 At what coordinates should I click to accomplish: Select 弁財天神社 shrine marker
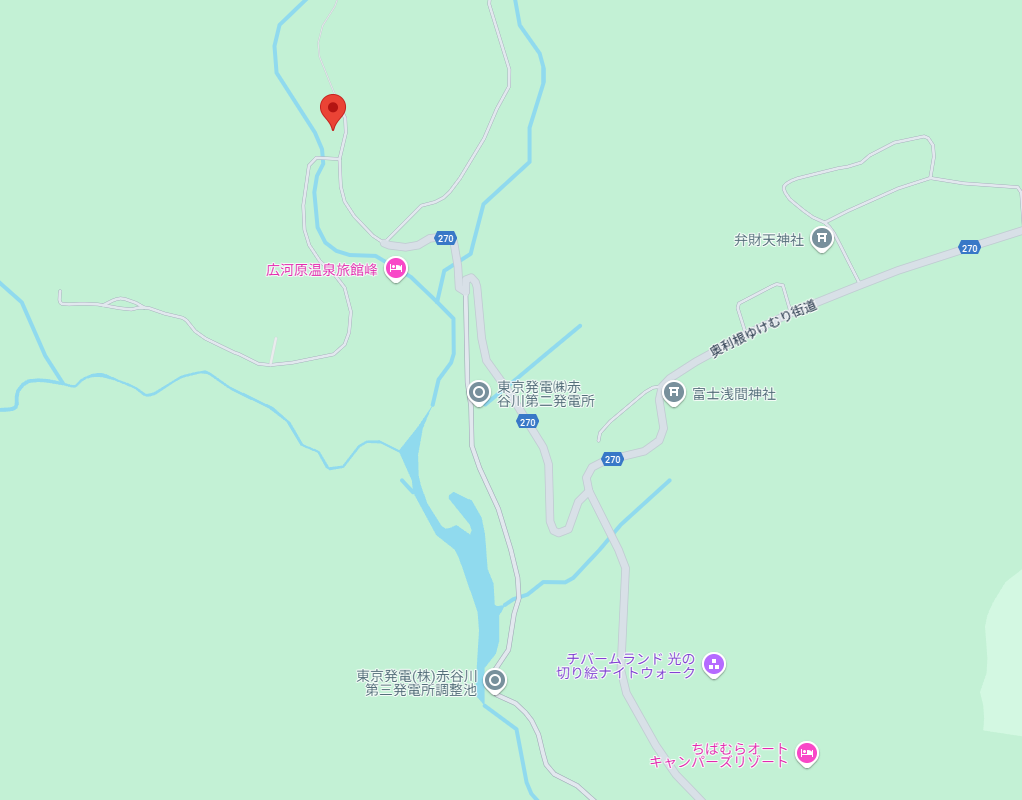(821, 239)
